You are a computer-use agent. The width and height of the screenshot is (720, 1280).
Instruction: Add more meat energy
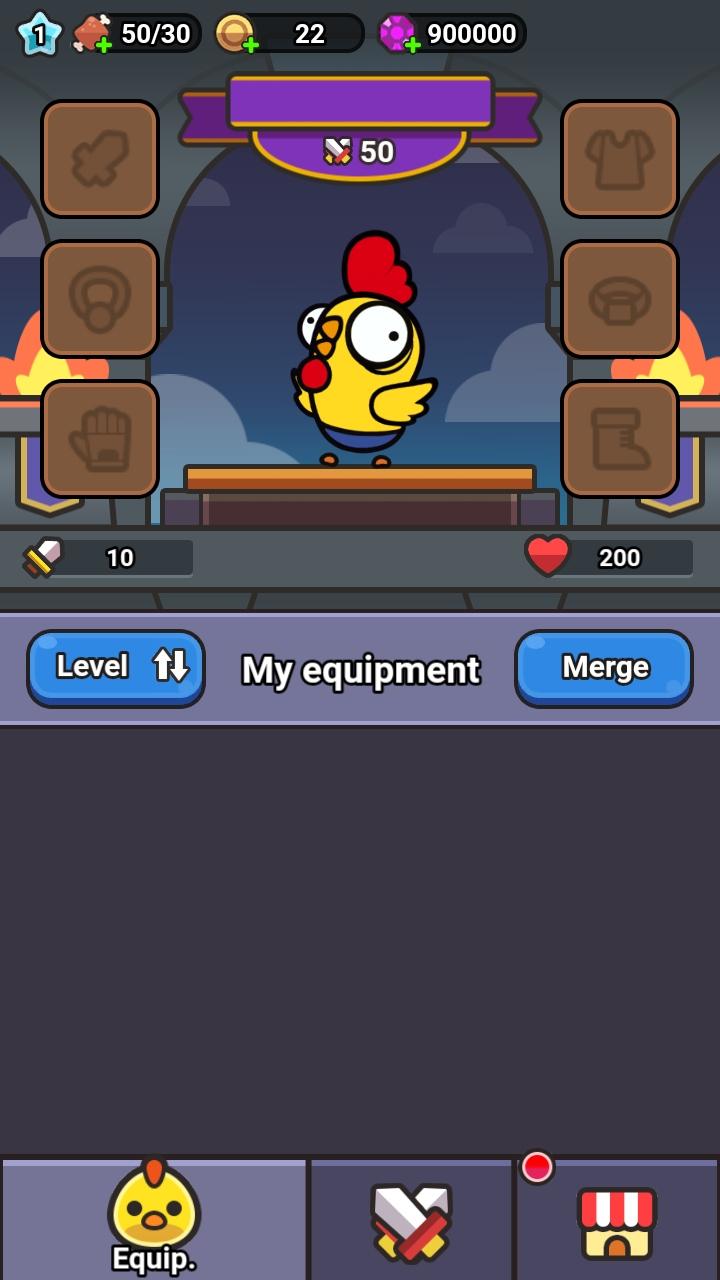(103, 44)
